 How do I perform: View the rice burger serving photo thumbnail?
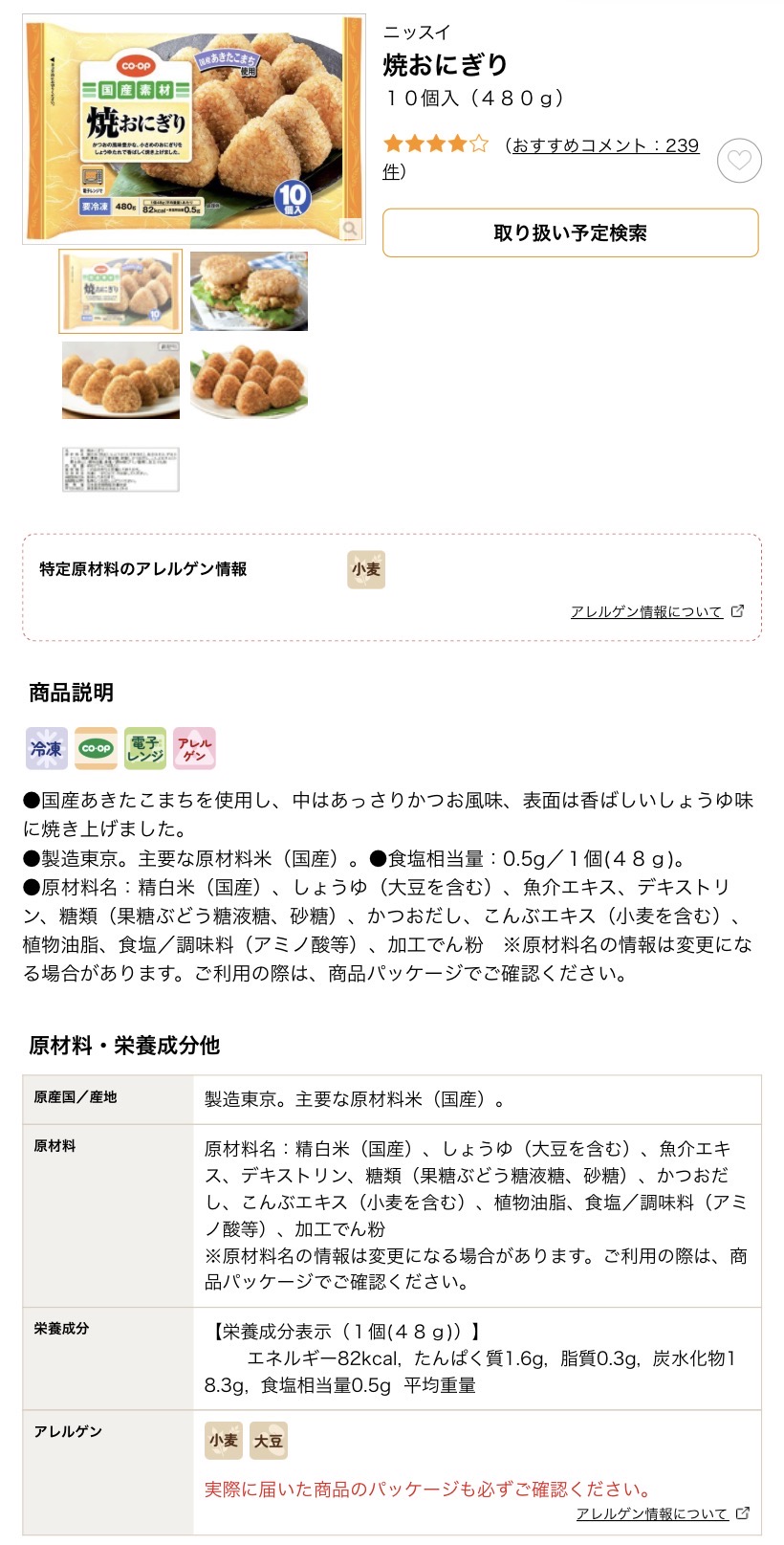[x=249, y=291]
